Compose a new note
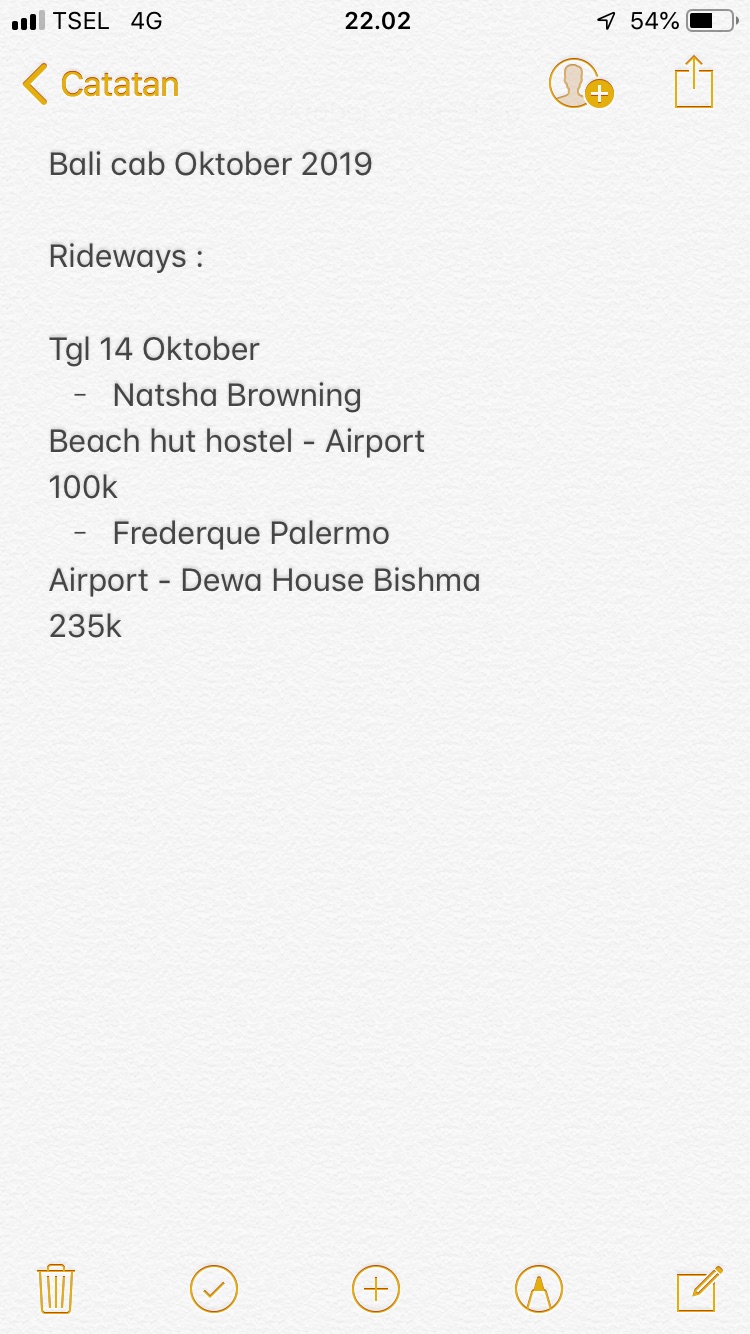This screenshot has width=750, height=1334. click(699, 1288)
